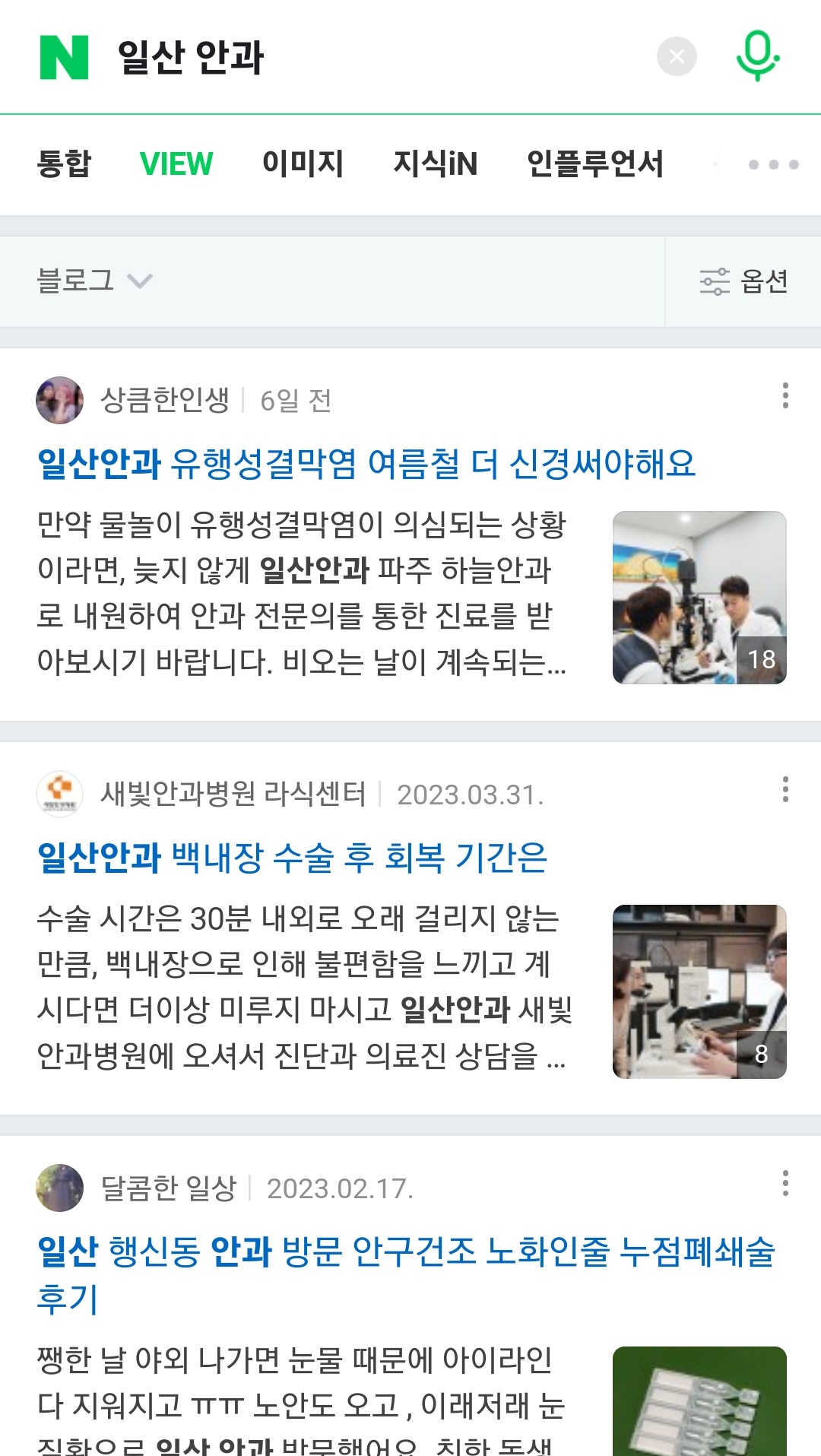Switch to the 통합 tab

64,163
